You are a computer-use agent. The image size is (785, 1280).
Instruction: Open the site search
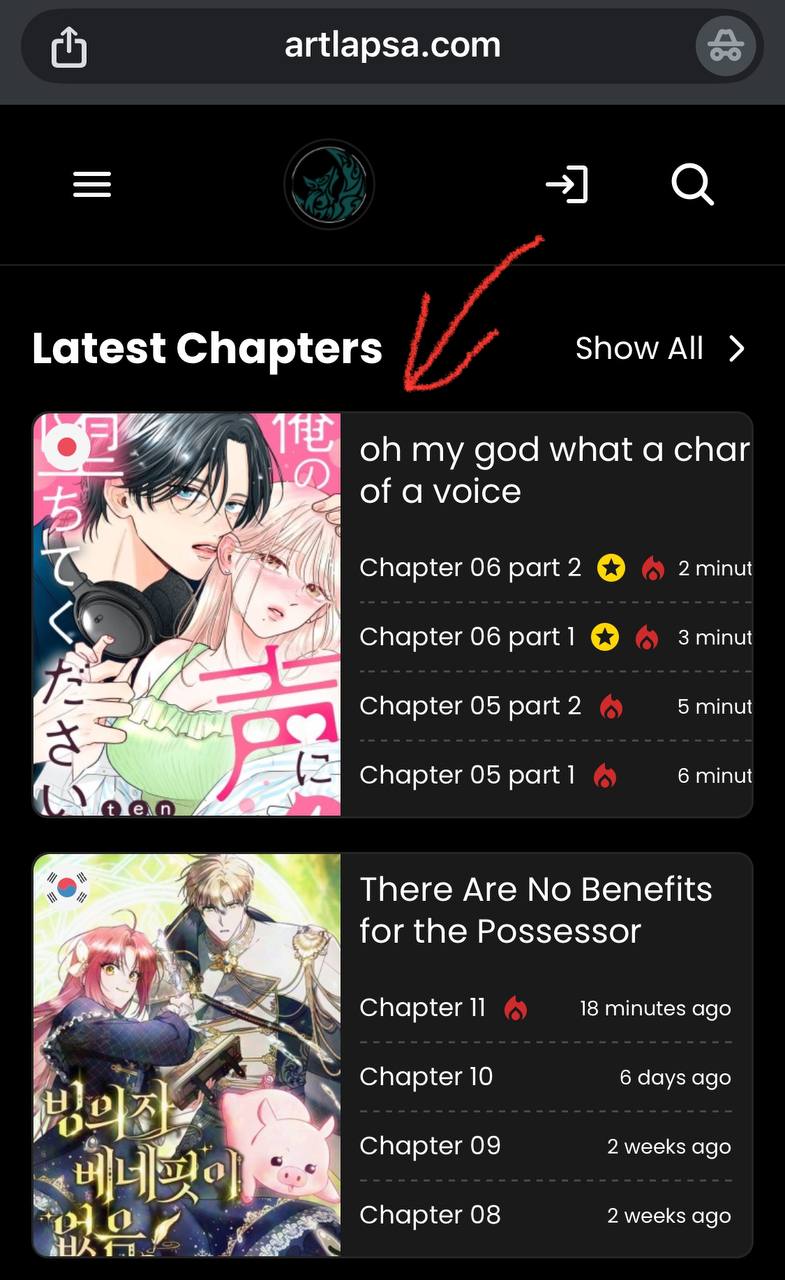coord(692,185)
